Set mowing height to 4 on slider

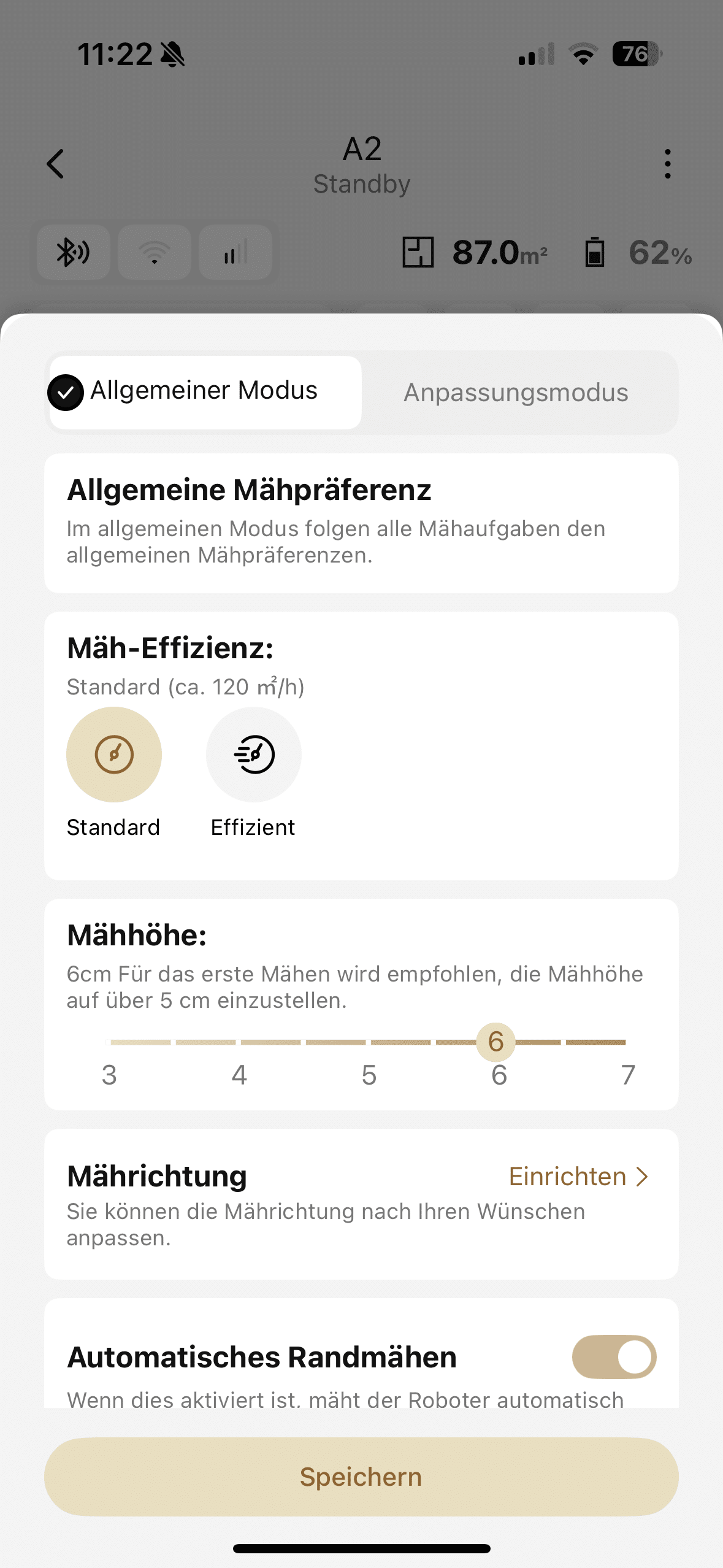(240, 1042)
